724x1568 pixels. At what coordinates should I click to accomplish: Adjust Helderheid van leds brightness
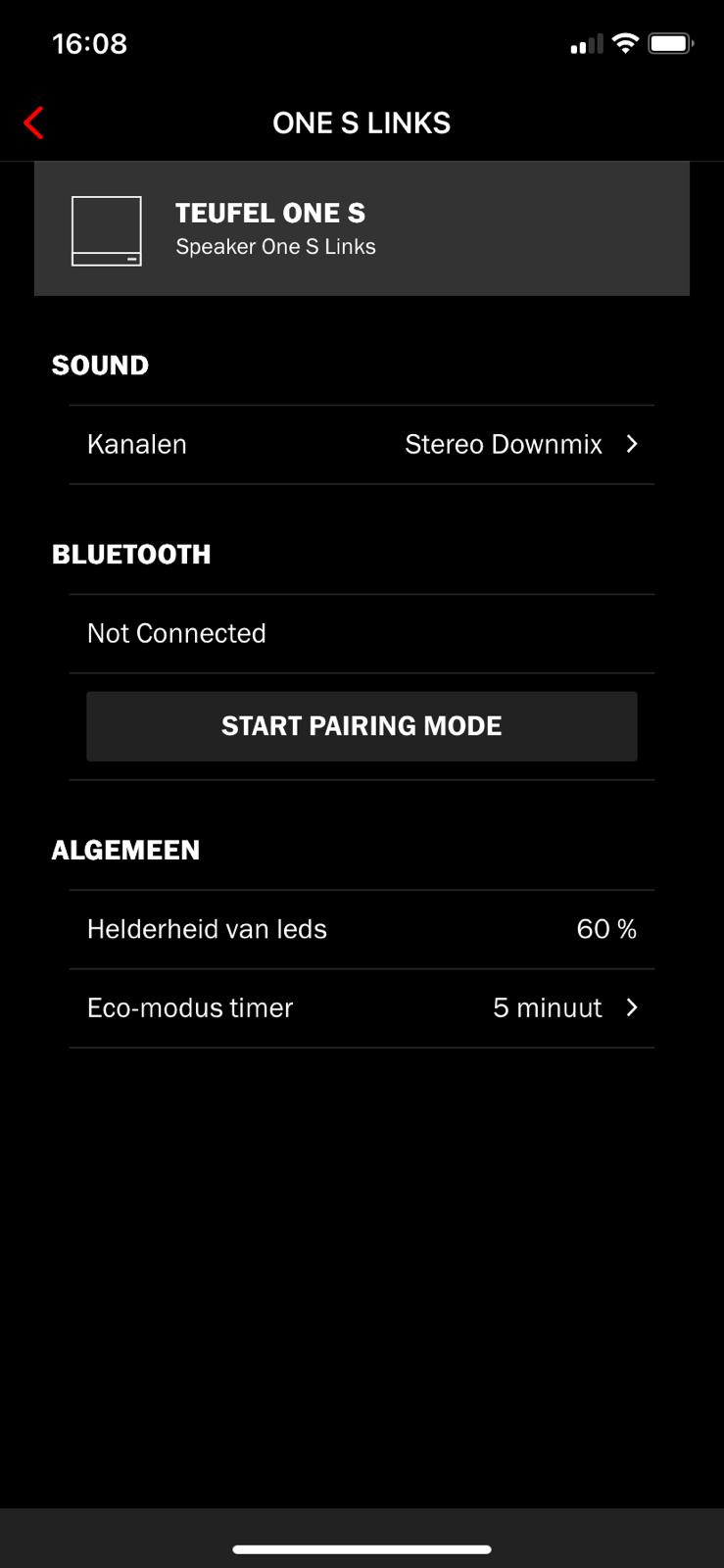tap(362, 930)
